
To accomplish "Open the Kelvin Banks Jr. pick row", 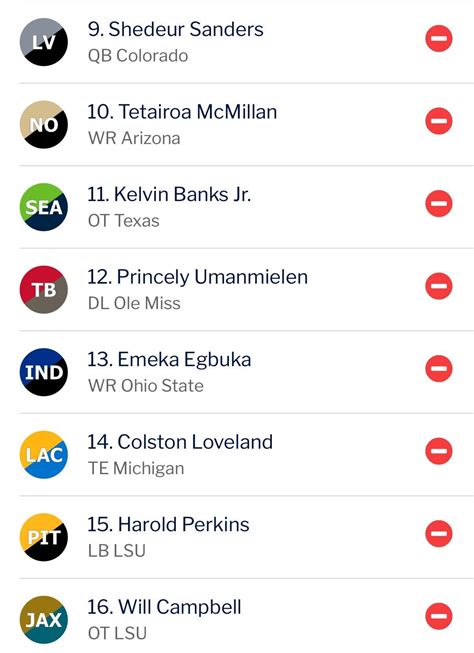I will point(246,207).
